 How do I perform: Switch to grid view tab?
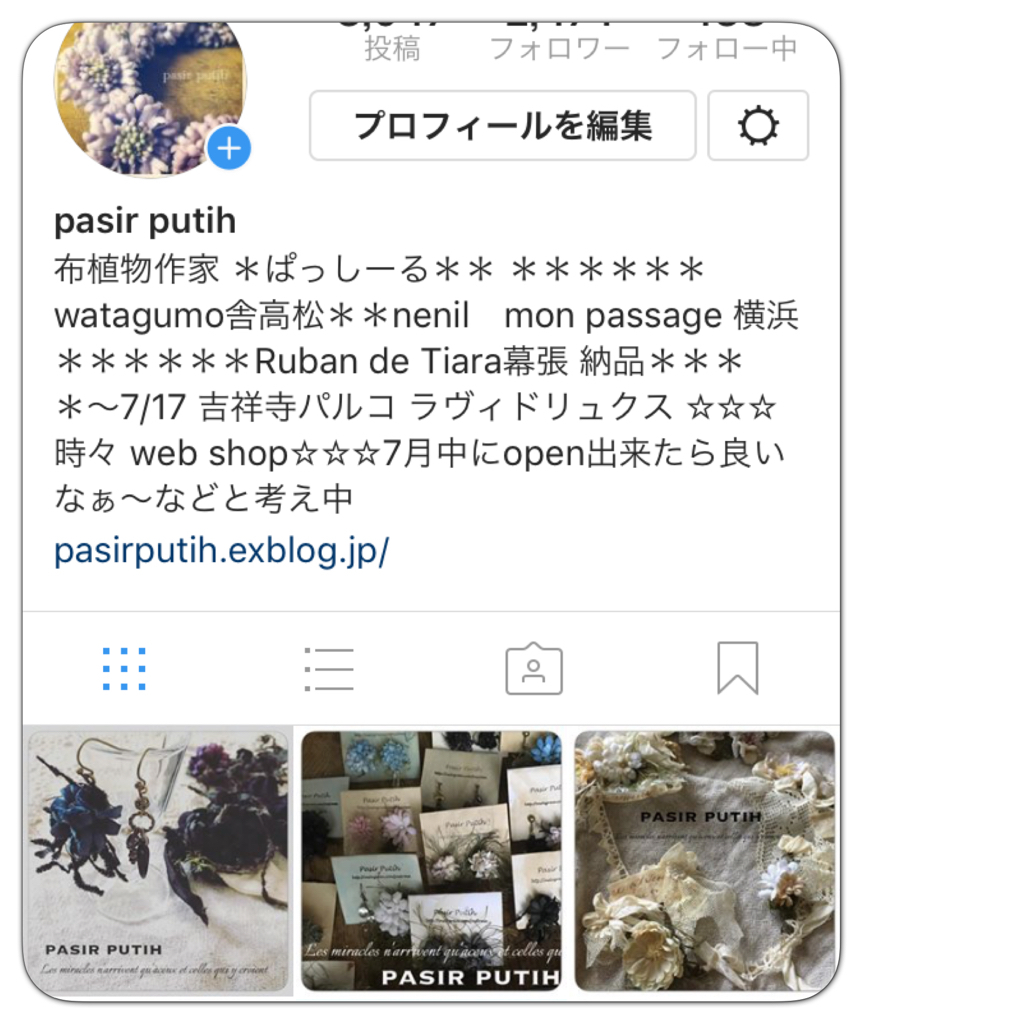click(124, 669)
